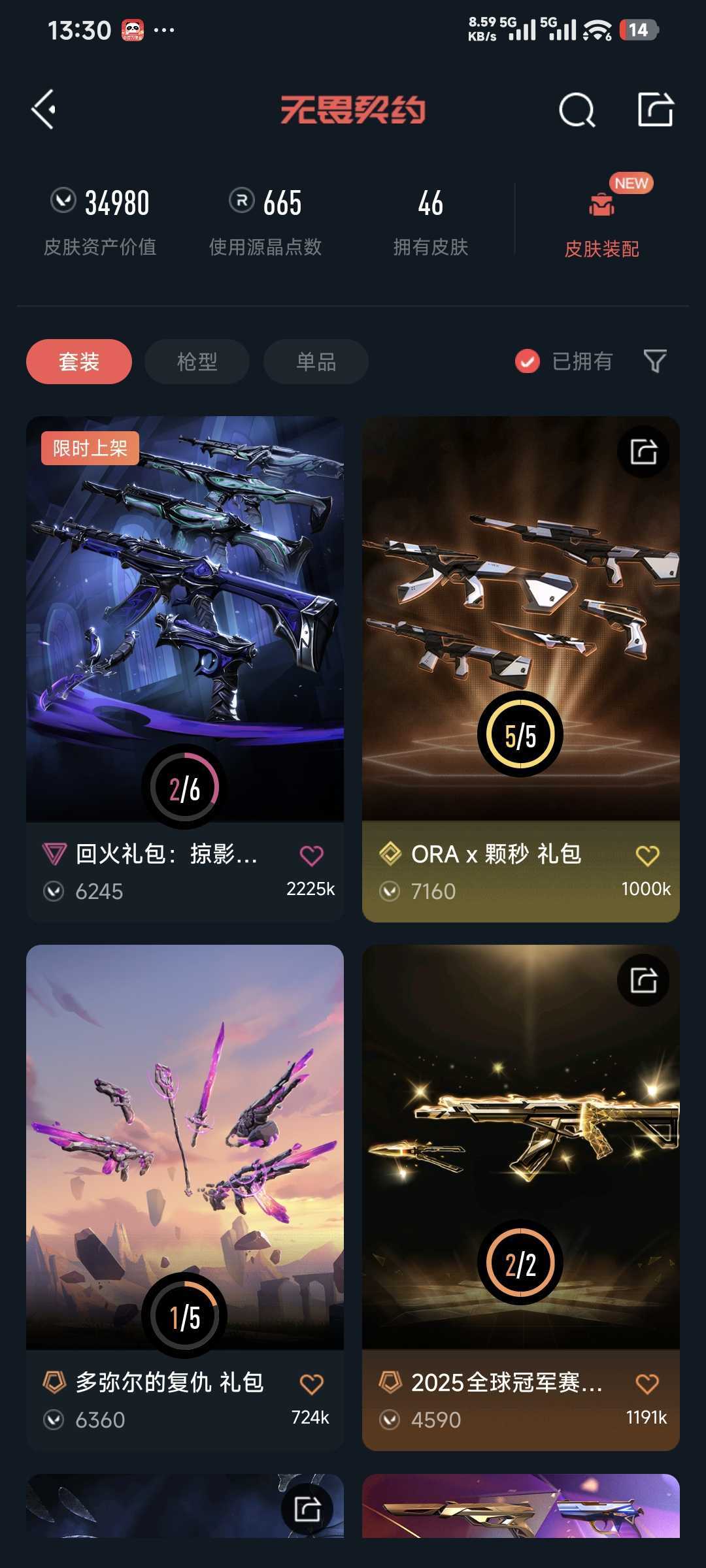Share the ORA x 颗秒 礼包 card
The image size is (706, 1568).
click(x=643, y=452)
